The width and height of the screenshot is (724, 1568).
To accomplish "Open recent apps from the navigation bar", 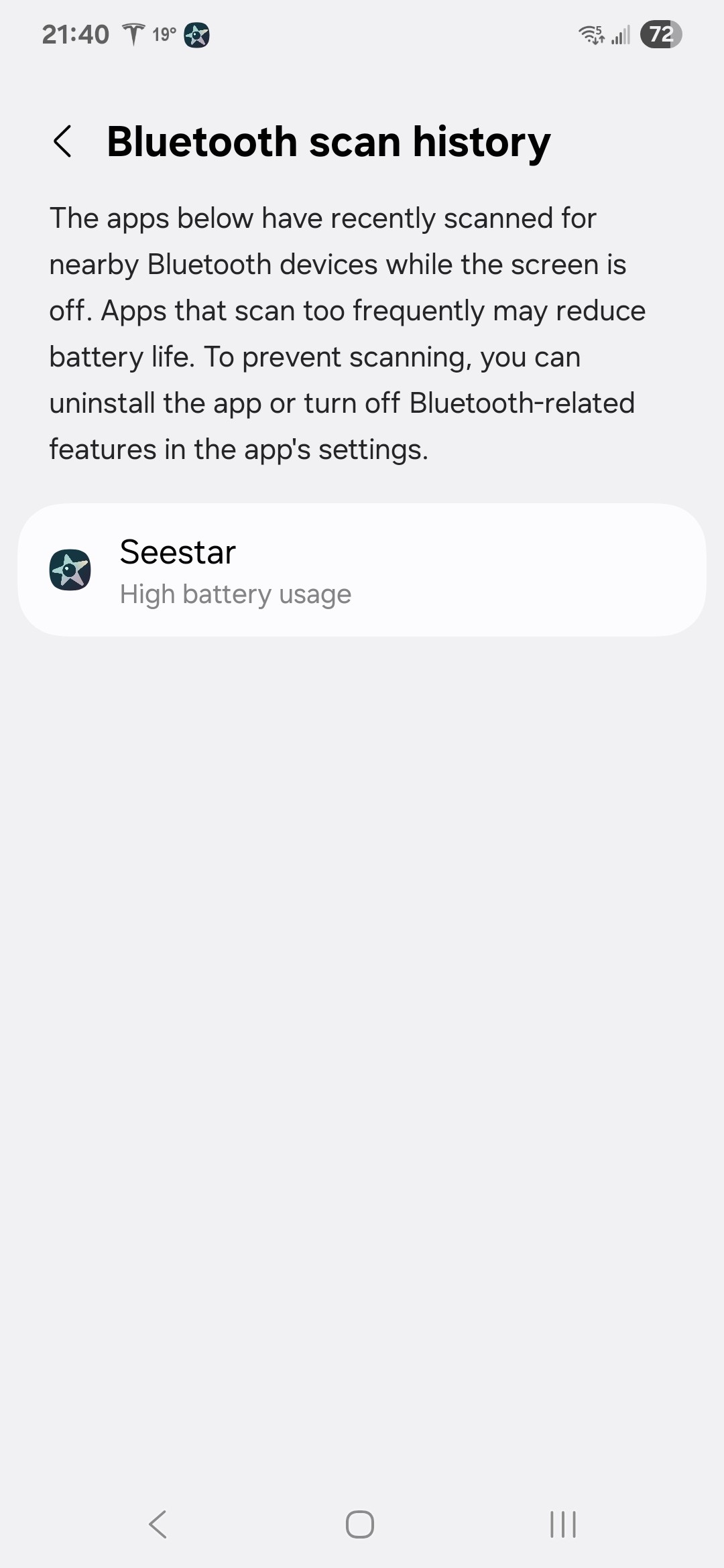I will 562,1524.
